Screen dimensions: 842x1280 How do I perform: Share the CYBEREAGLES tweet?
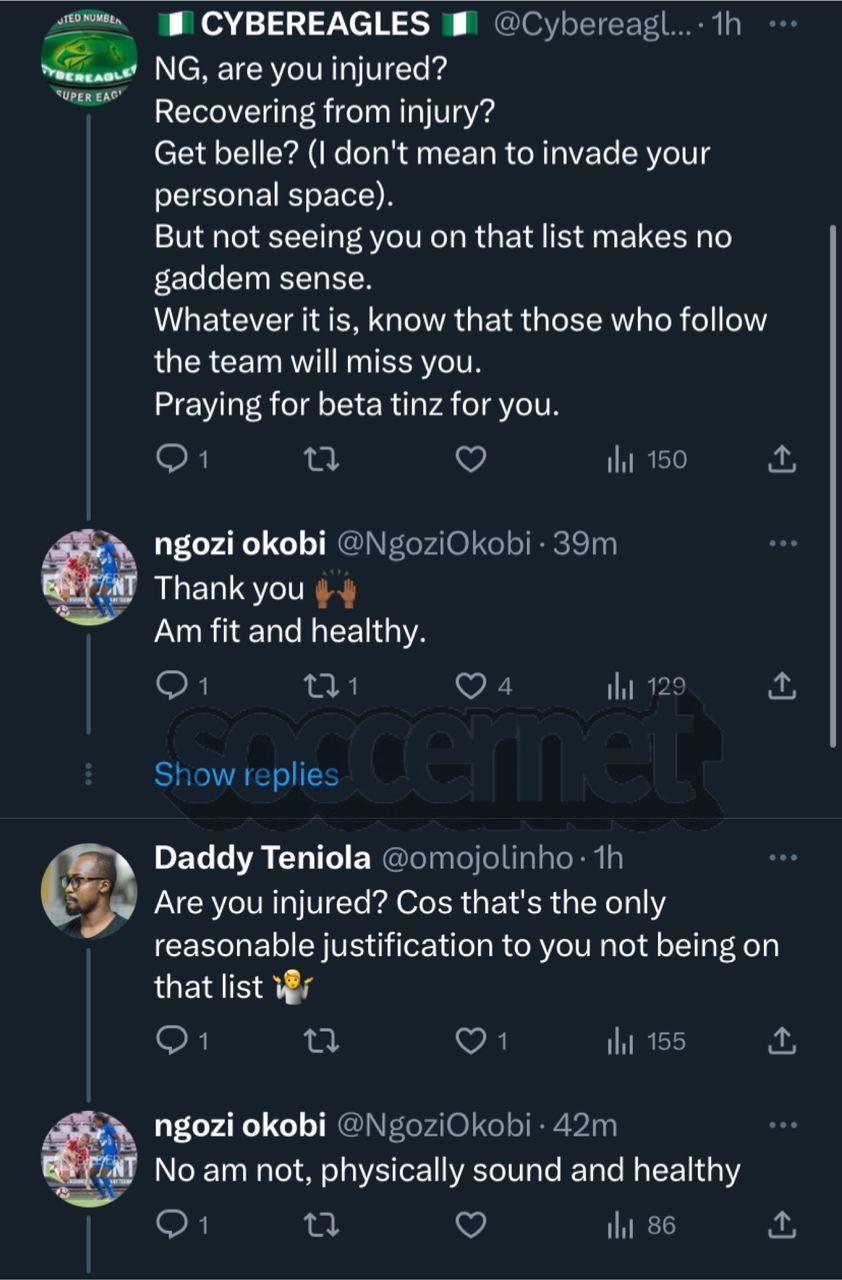(x=781, y=459)
